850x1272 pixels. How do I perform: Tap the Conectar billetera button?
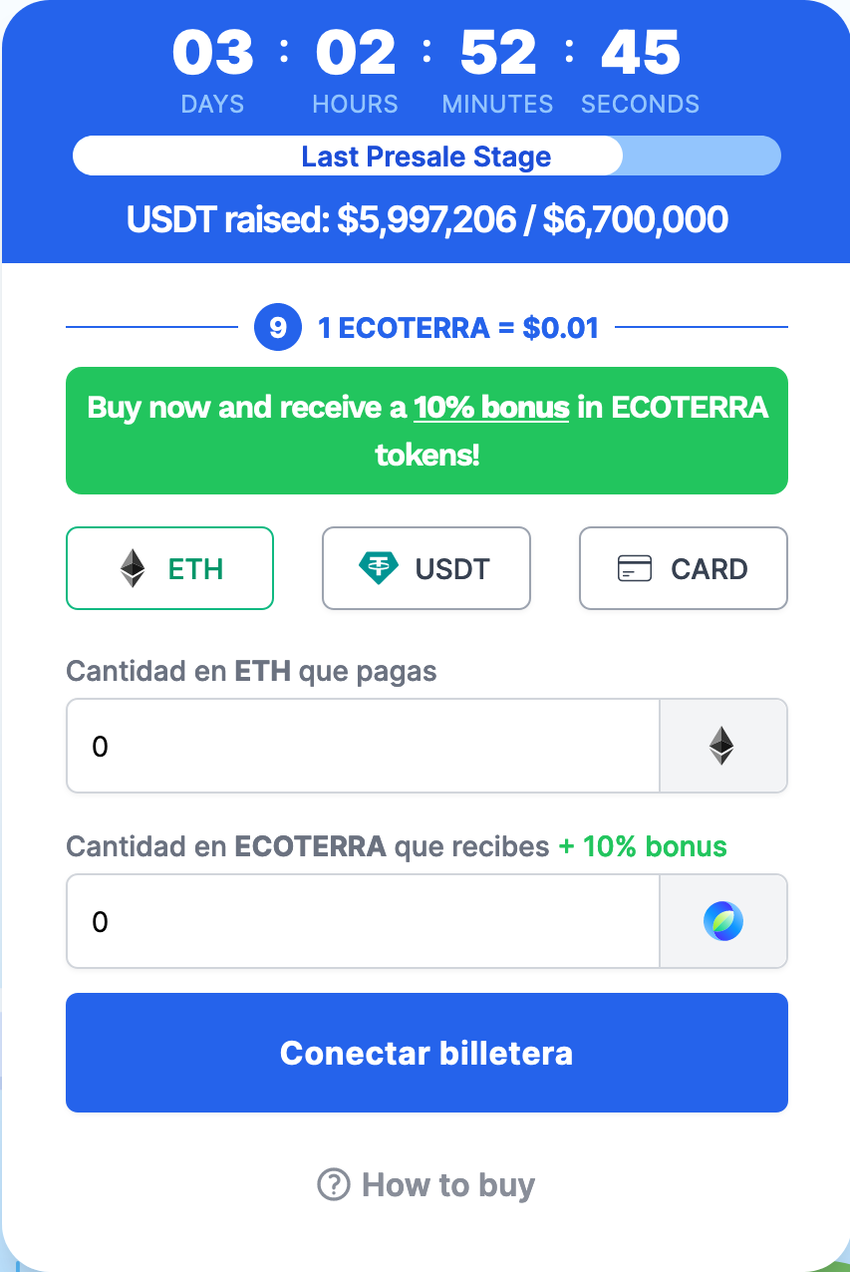pyautogui.click(x=427, y=1052)
